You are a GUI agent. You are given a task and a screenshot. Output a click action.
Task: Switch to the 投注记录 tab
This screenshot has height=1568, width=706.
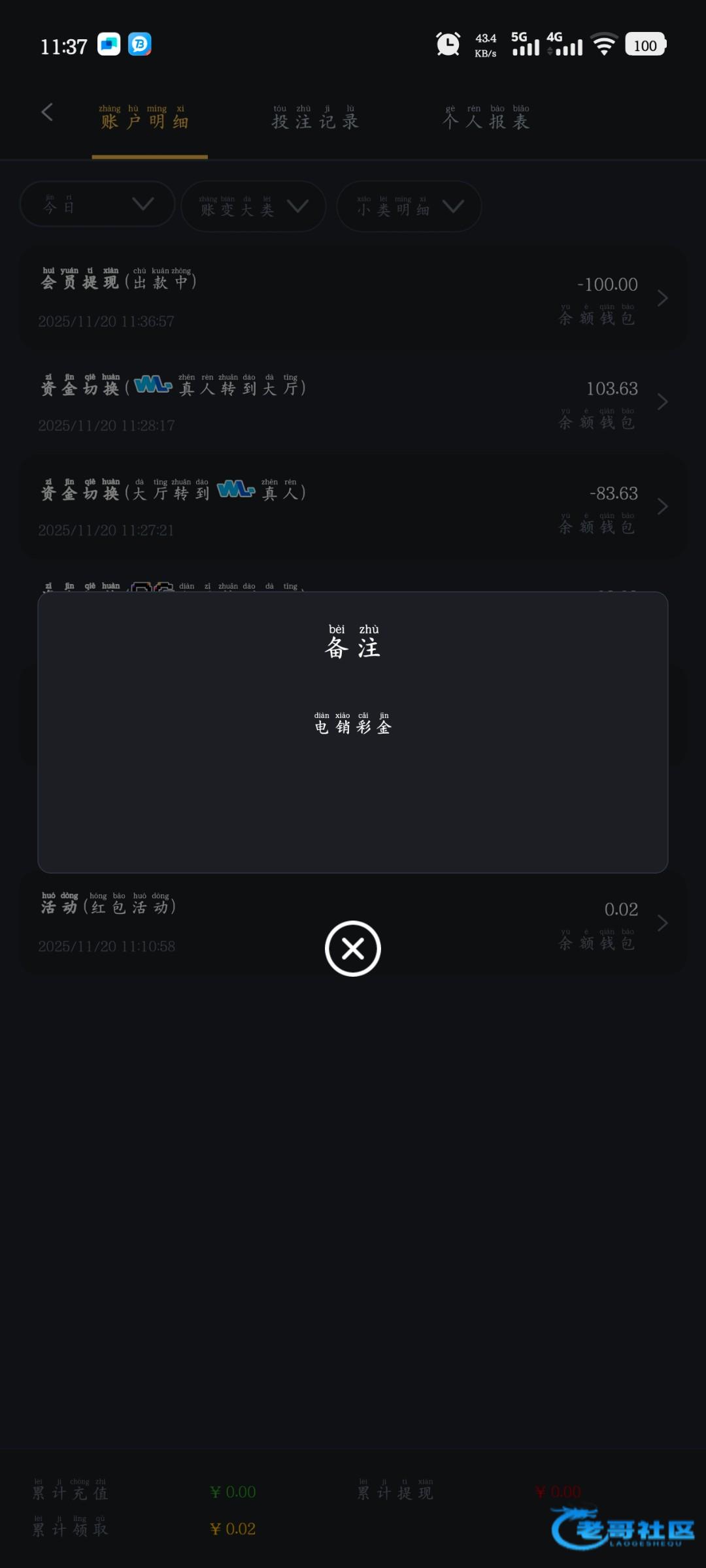point(315,119)
